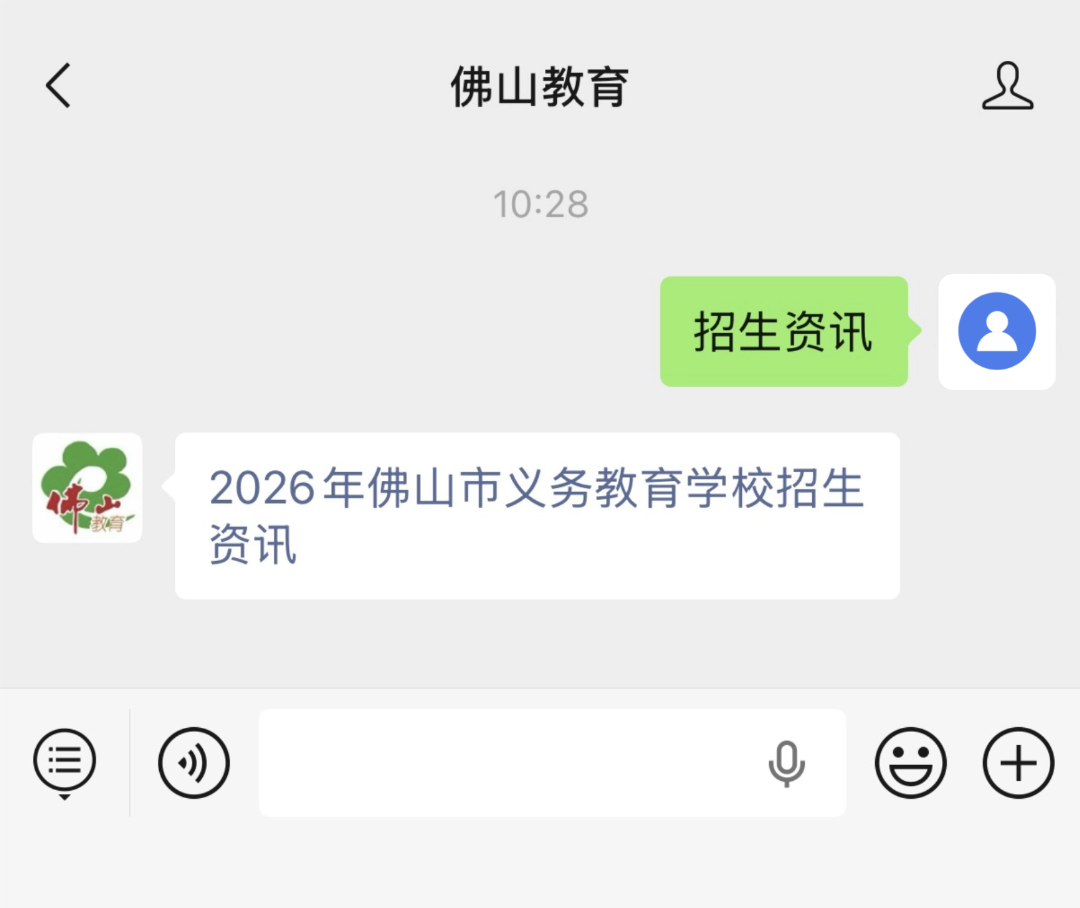1080x908 pixels.
Task: Open the emoji sticker panel
Action: coord(910,763)
